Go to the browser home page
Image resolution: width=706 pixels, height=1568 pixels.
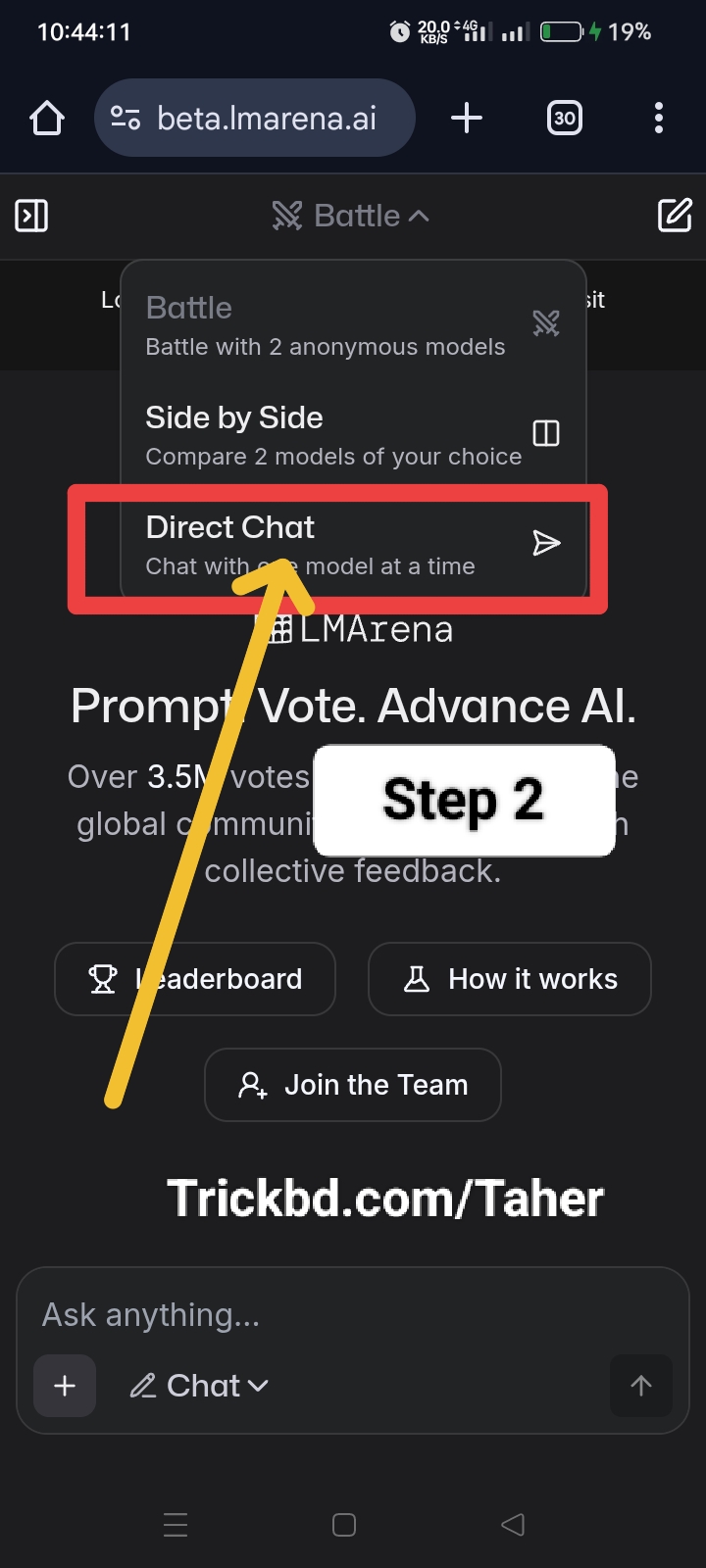tap(47, 119)
